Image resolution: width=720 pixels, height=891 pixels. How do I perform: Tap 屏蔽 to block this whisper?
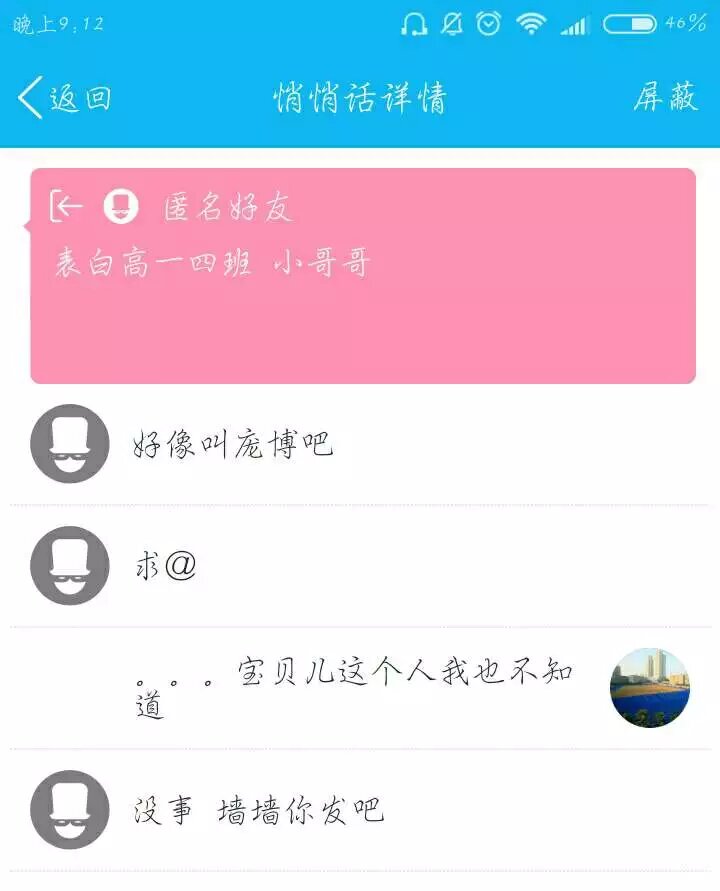point(665,98)
